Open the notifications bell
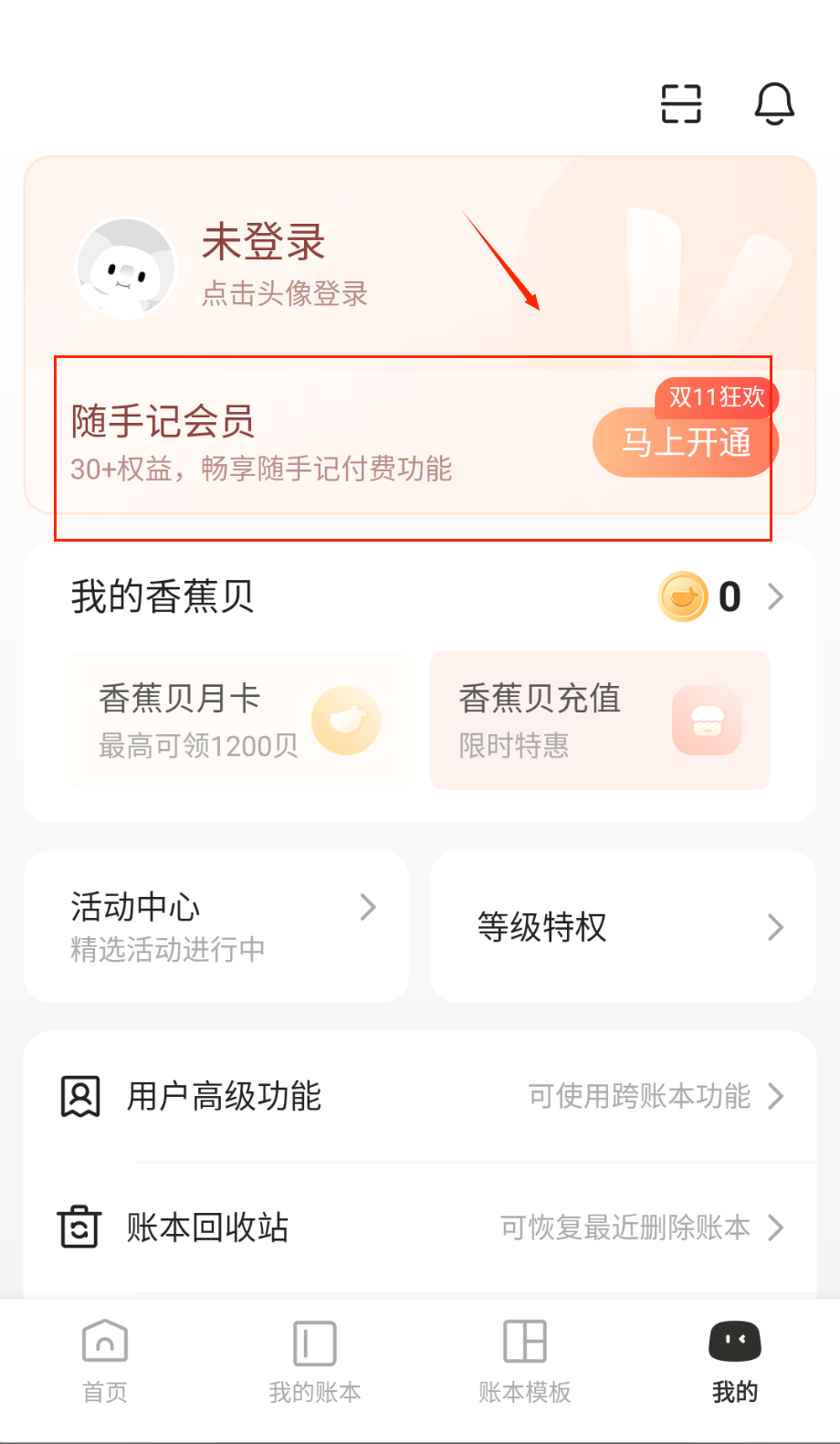The width and height of the screenshot is (840, 1444). coord(774,103)
